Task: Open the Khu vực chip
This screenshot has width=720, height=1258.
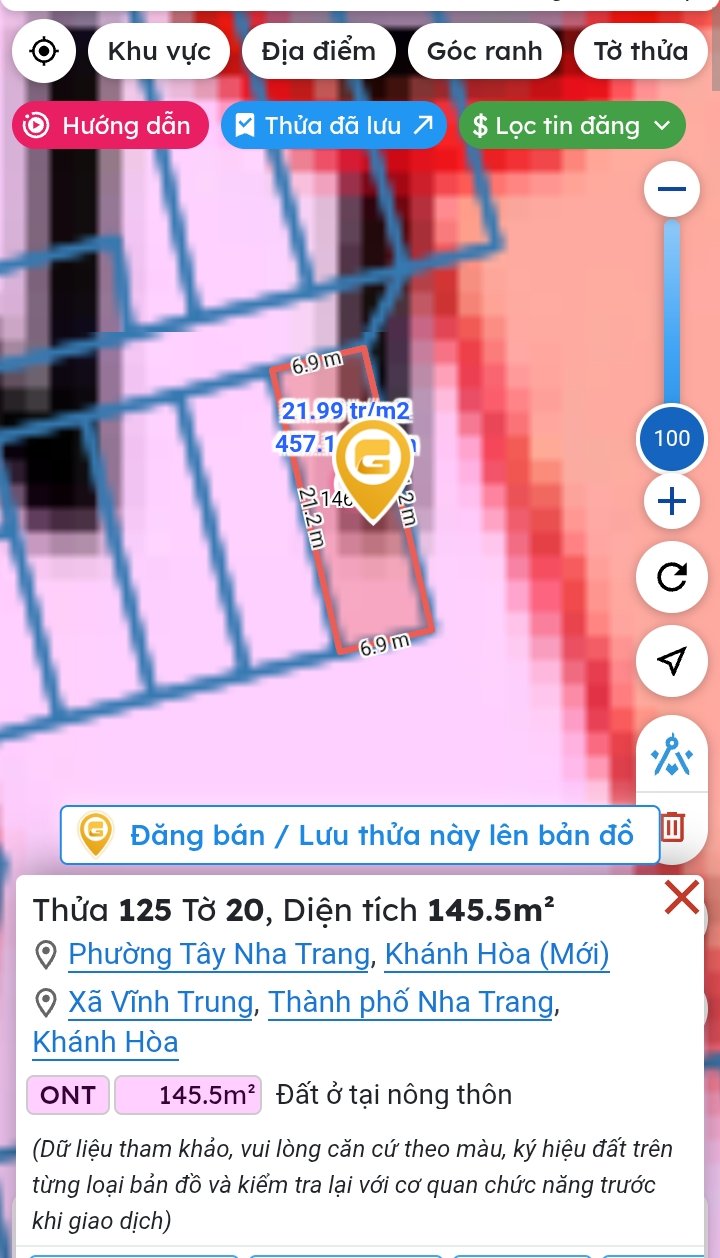Action: 159,51
